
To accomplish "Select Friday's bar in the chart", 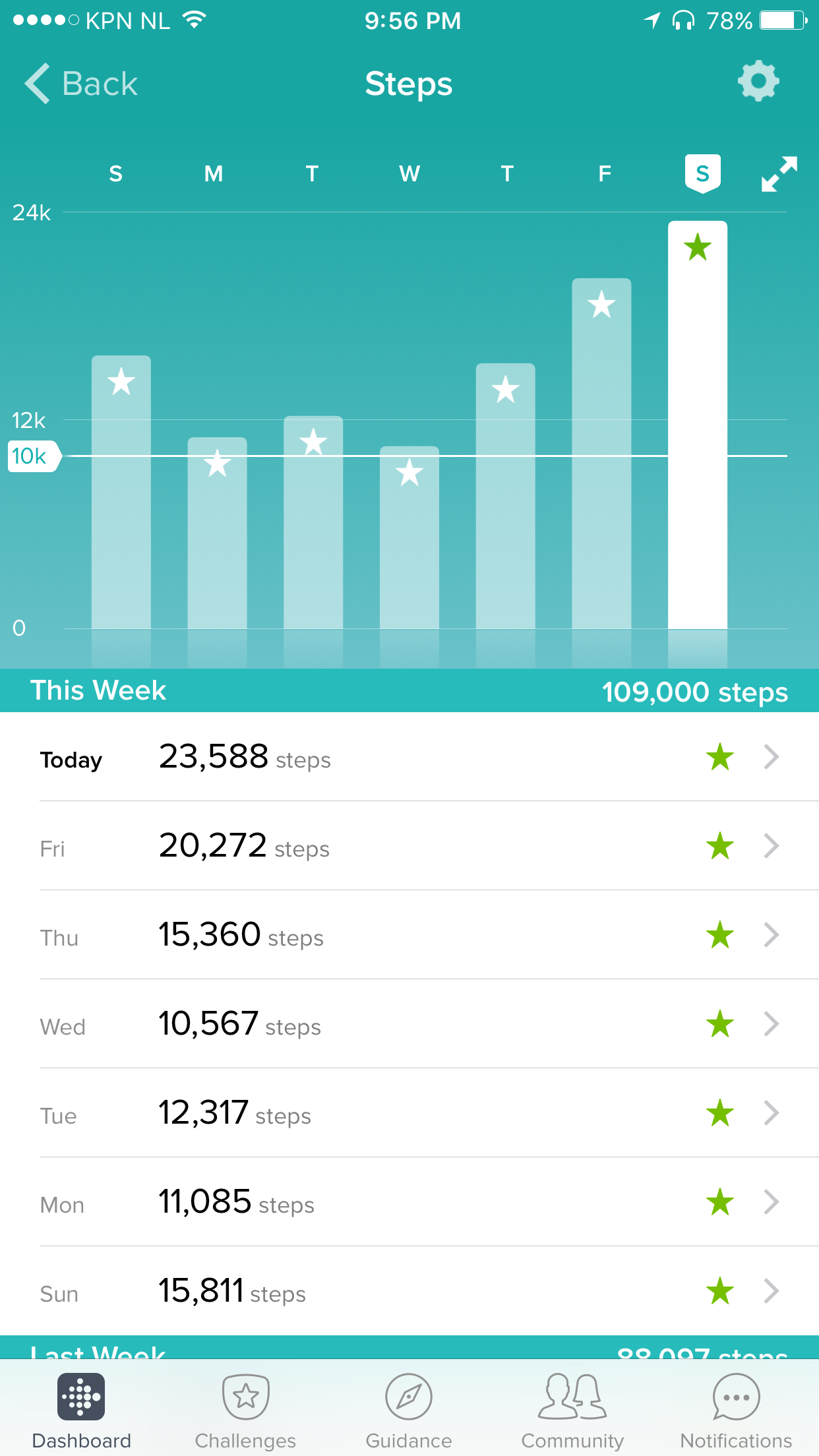I will click(x=601, y=455).
